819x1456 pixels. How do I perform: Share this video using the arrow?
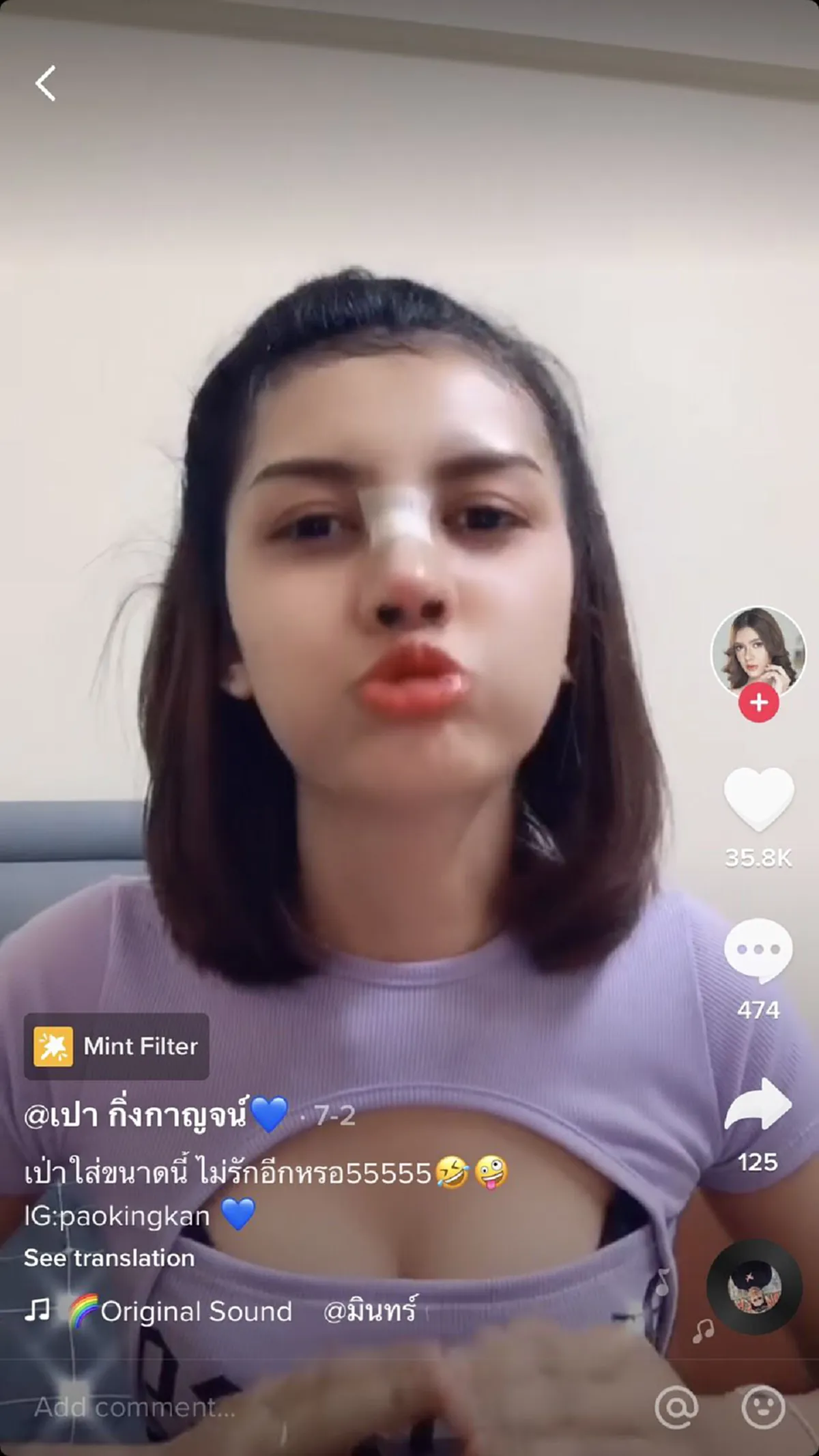click(758, 1104)
